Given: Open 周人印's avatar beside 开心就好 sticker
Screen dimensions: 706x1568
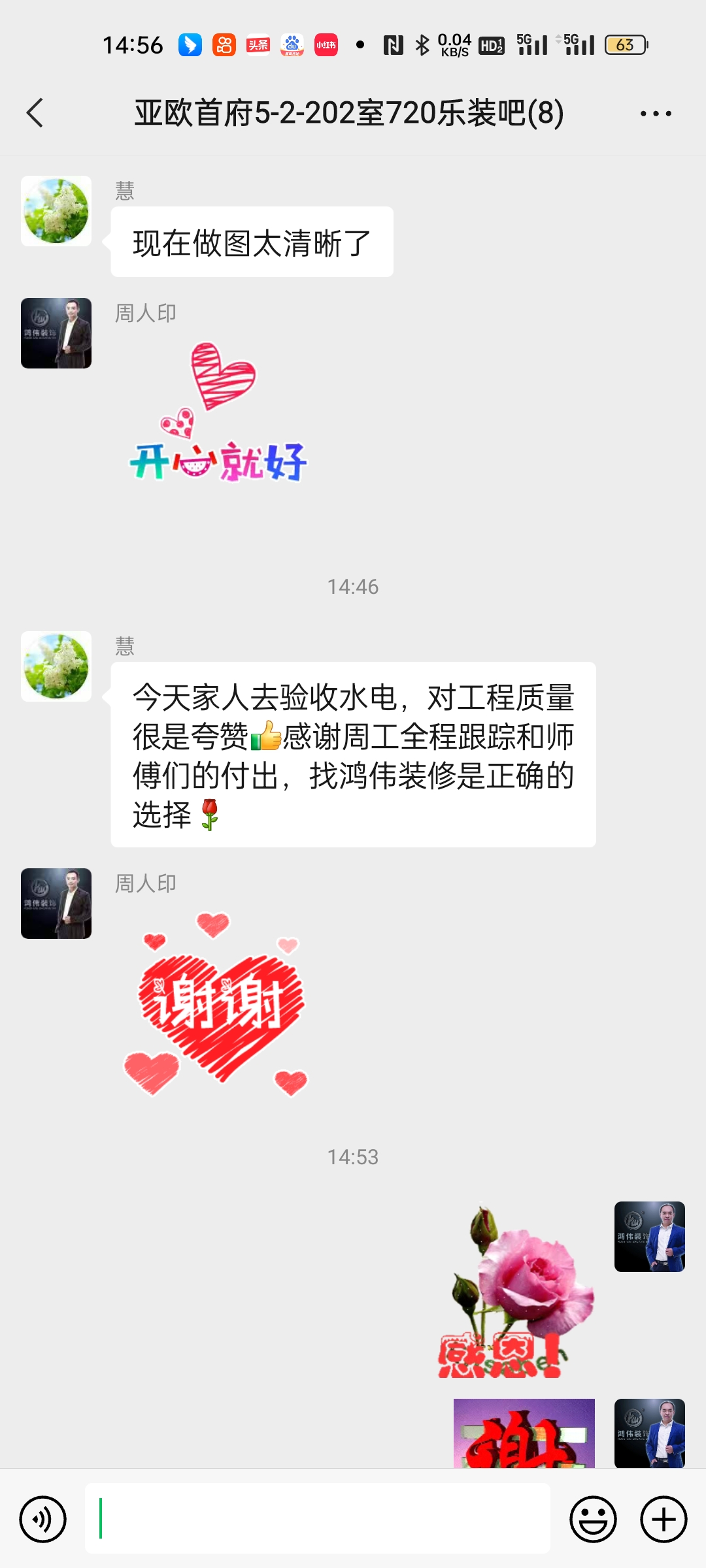Looking at the screenshot, I should [x=56, y=333].
